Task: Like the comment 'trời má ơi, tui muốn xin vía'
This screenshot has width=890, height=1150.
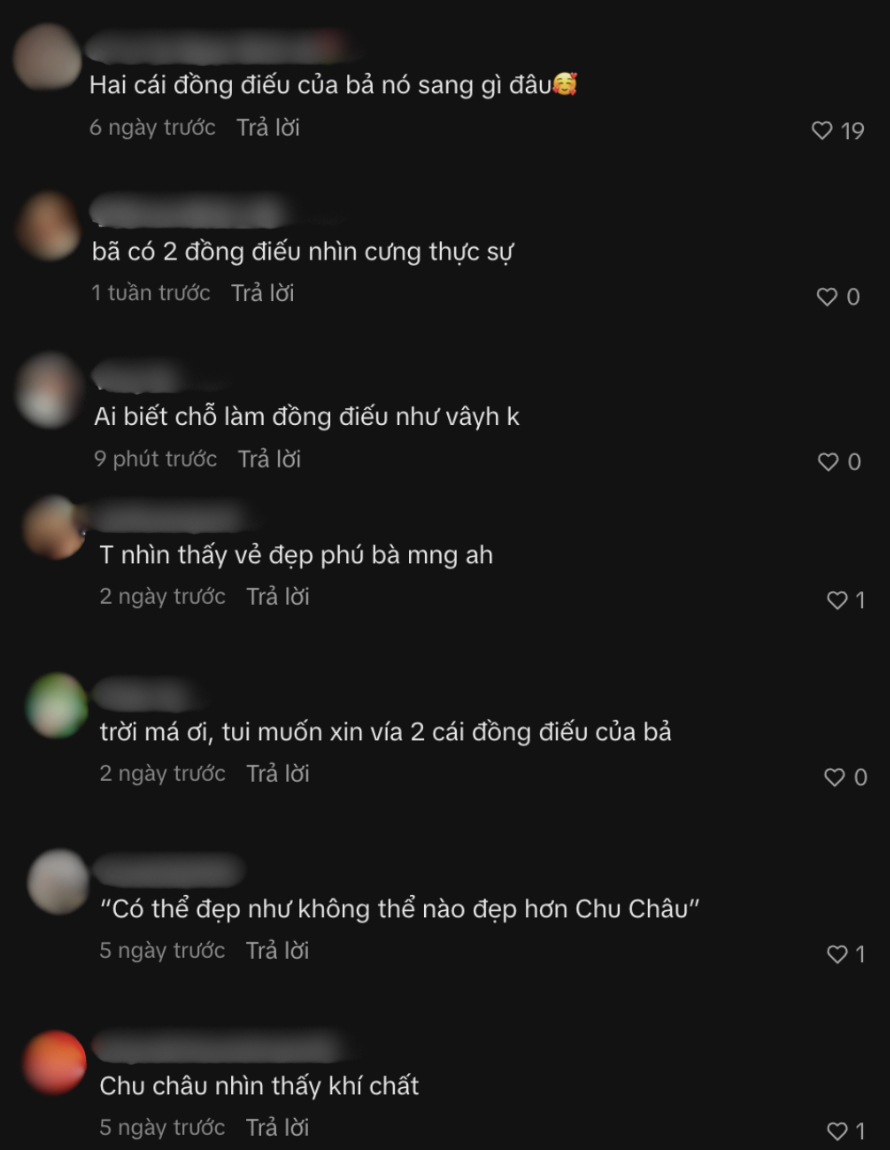Action: point(834,777)
